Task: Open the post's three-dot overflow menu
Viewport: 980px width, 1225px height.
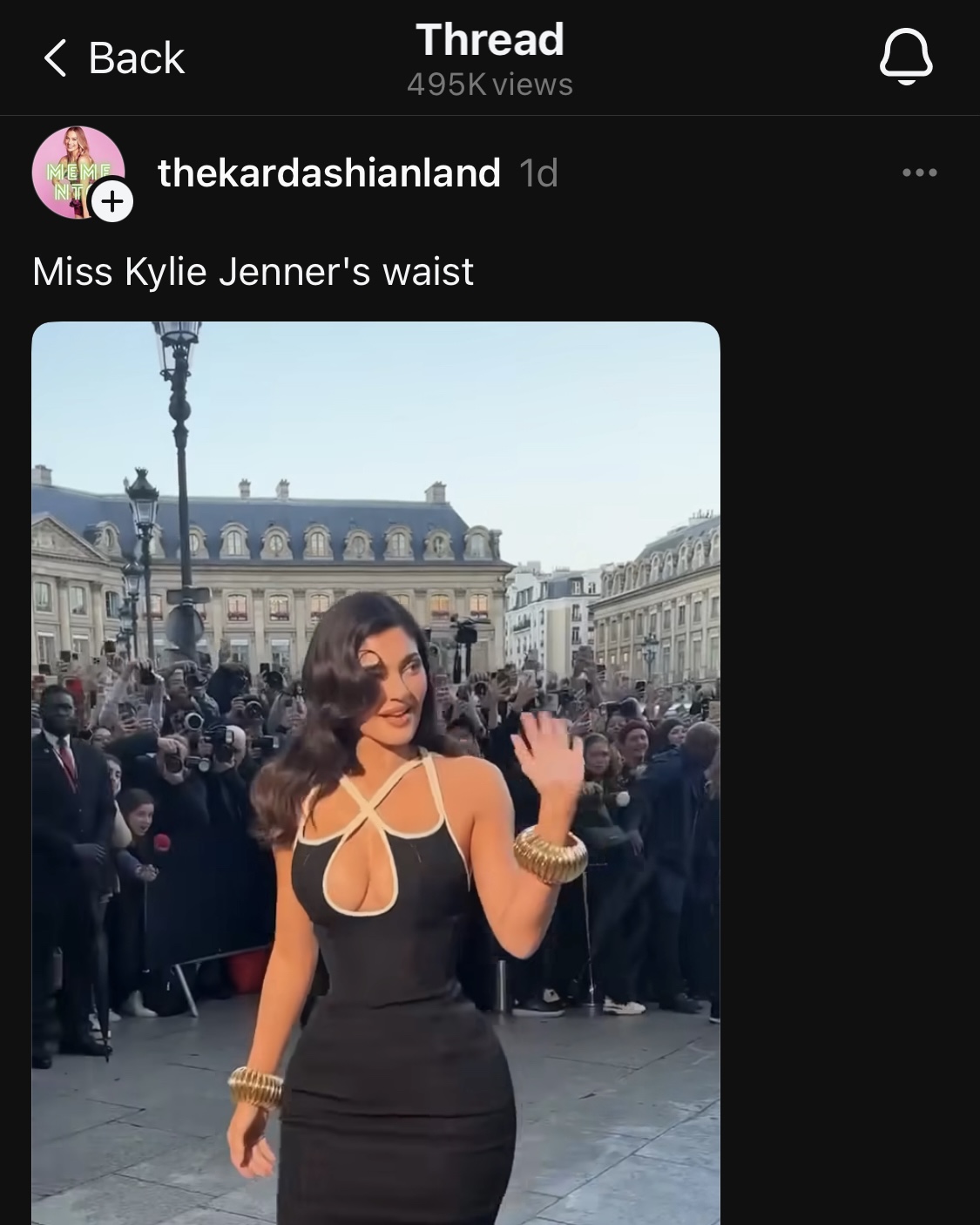Action: pos(920,173)
